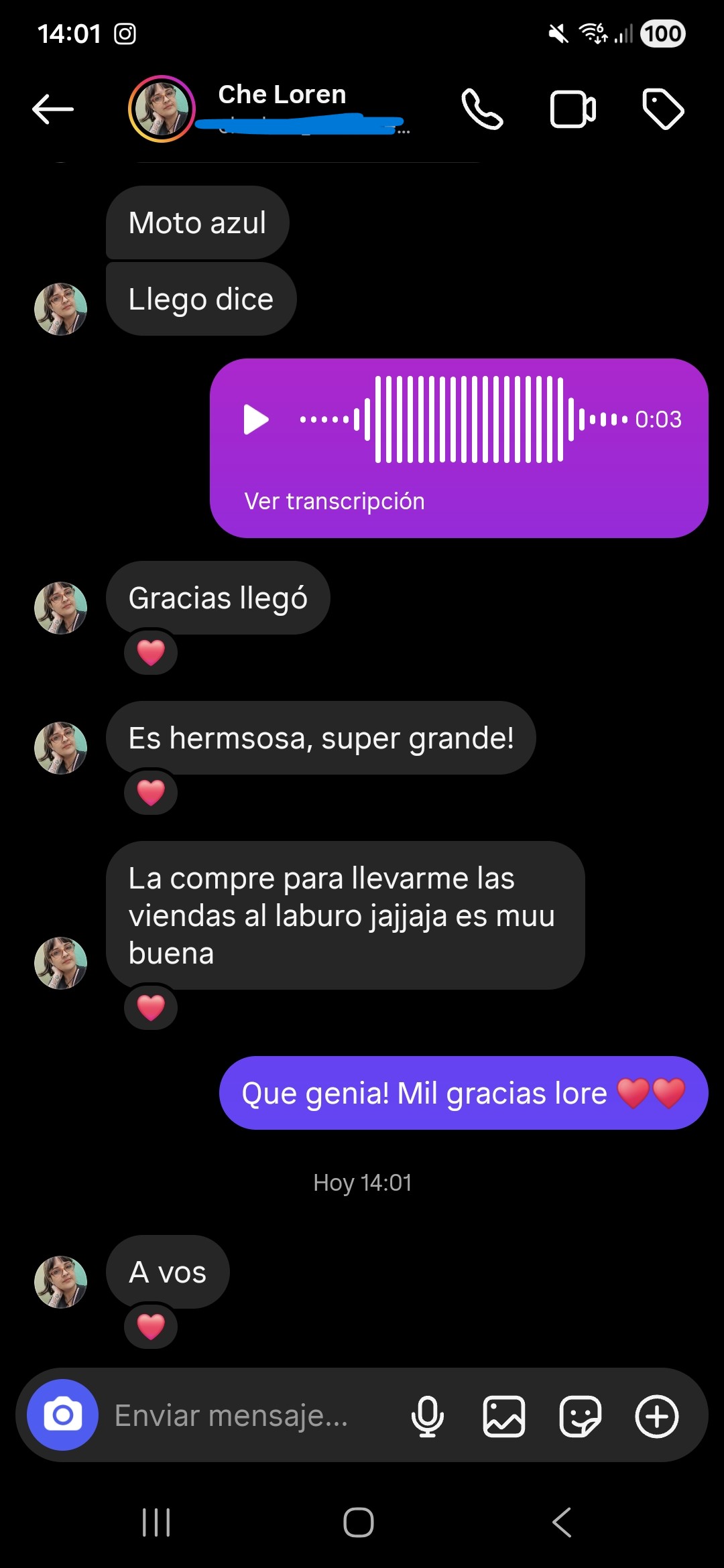This screenshot has width=724, height=1568.
Task: Record a voice message with the microphone
Action: (427, 1416)
